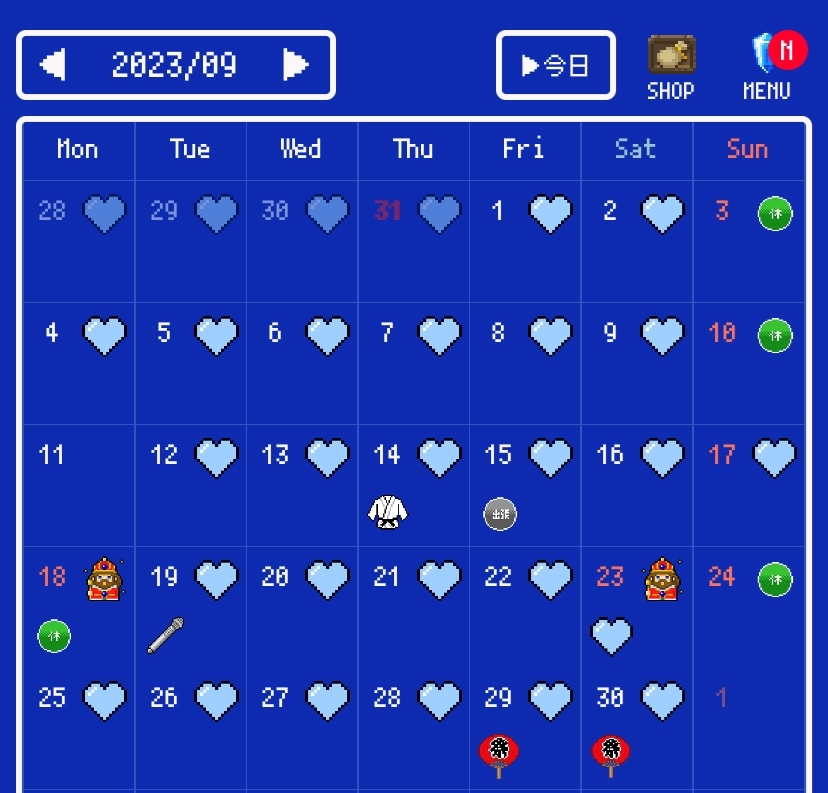This screenshot has width=828, height=793.
Task: Open the MENU
Action: (768, 68)
